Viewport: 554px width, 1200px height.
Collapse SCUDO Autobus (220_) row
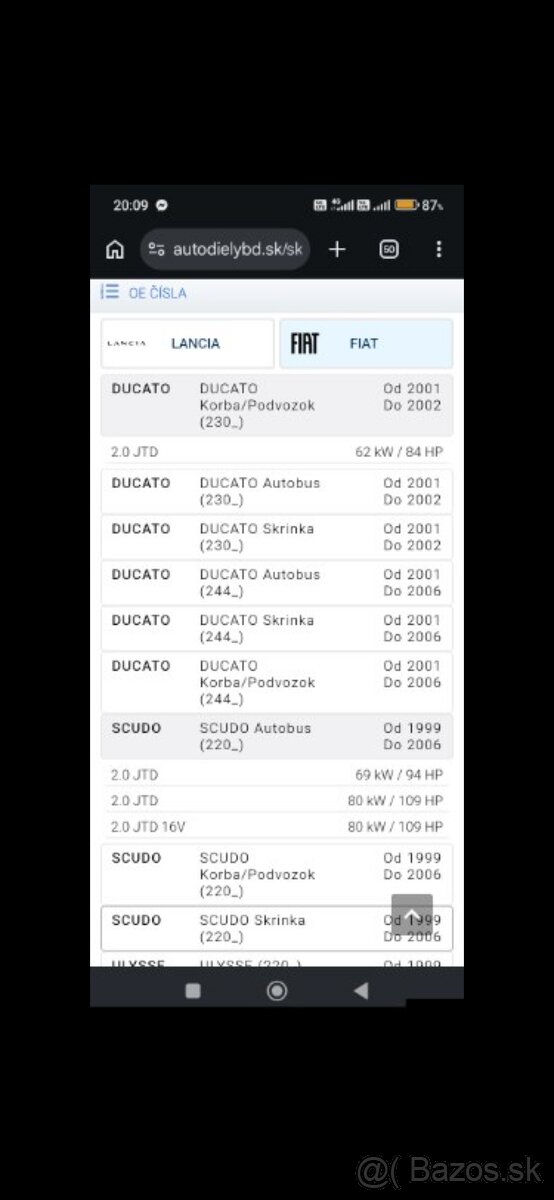[x=277, y=737]
